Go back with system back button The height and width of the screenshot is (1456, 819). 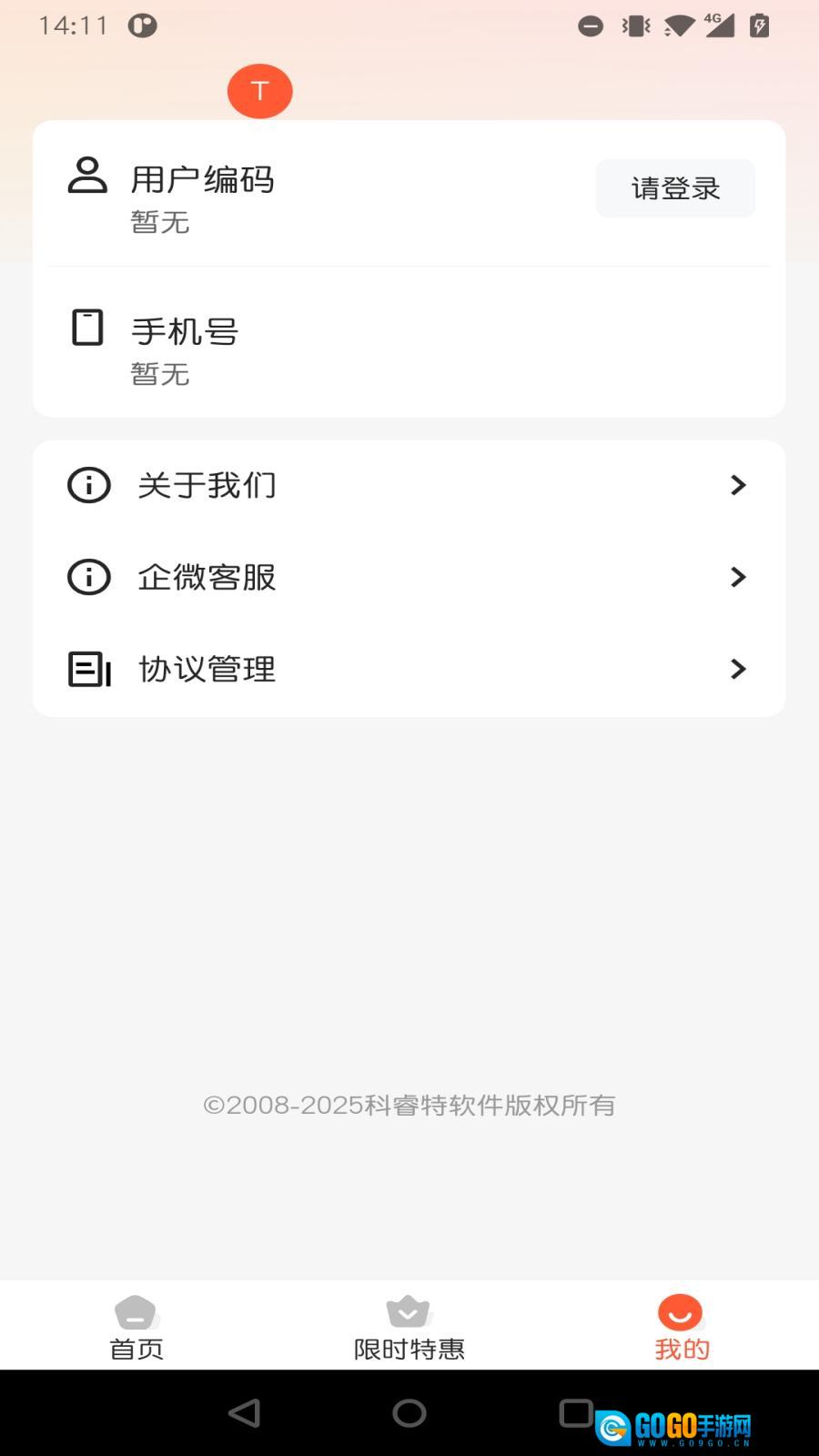244,1413
